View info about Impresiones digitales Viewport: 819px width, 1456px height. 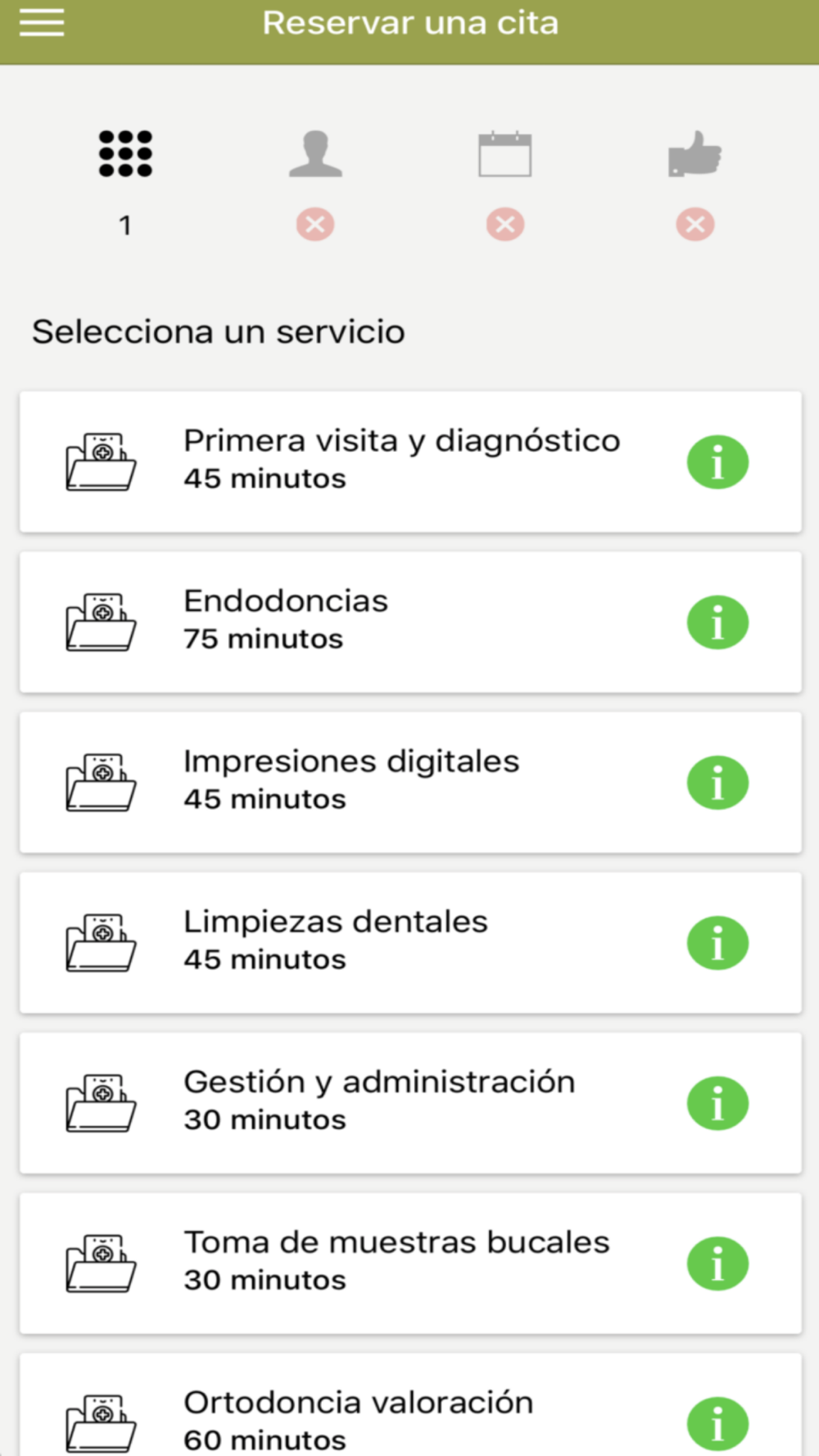point(717,783)
